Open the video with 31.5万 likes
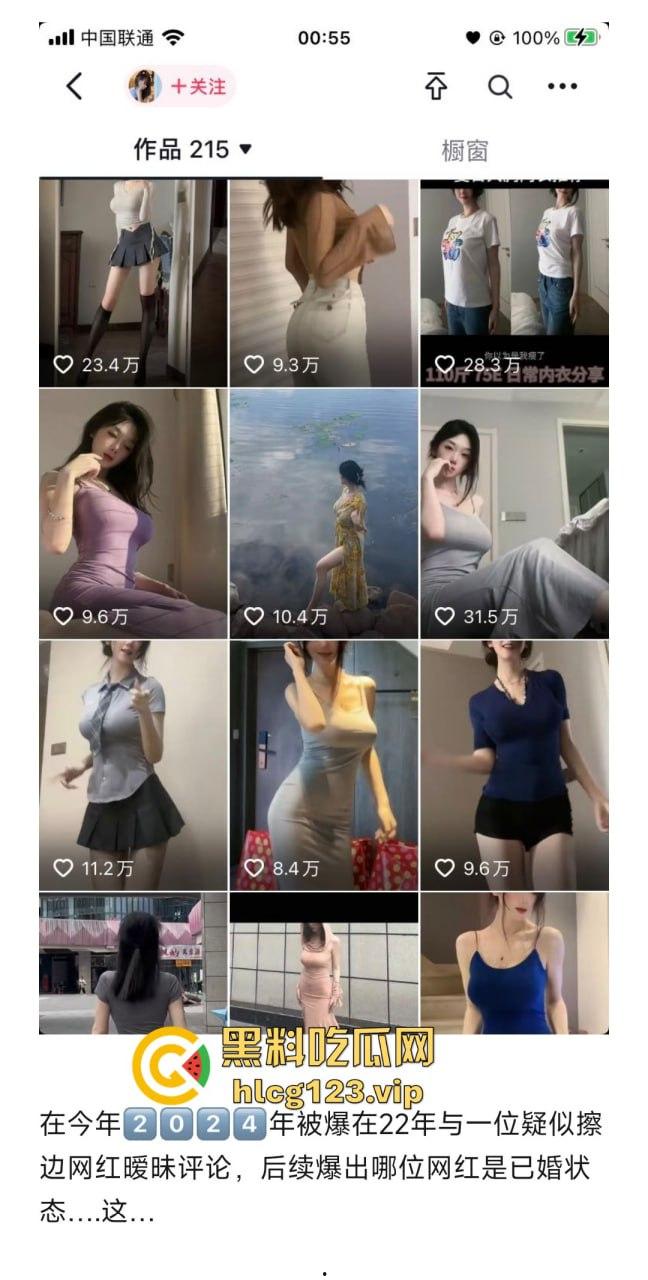 [514, 513]
